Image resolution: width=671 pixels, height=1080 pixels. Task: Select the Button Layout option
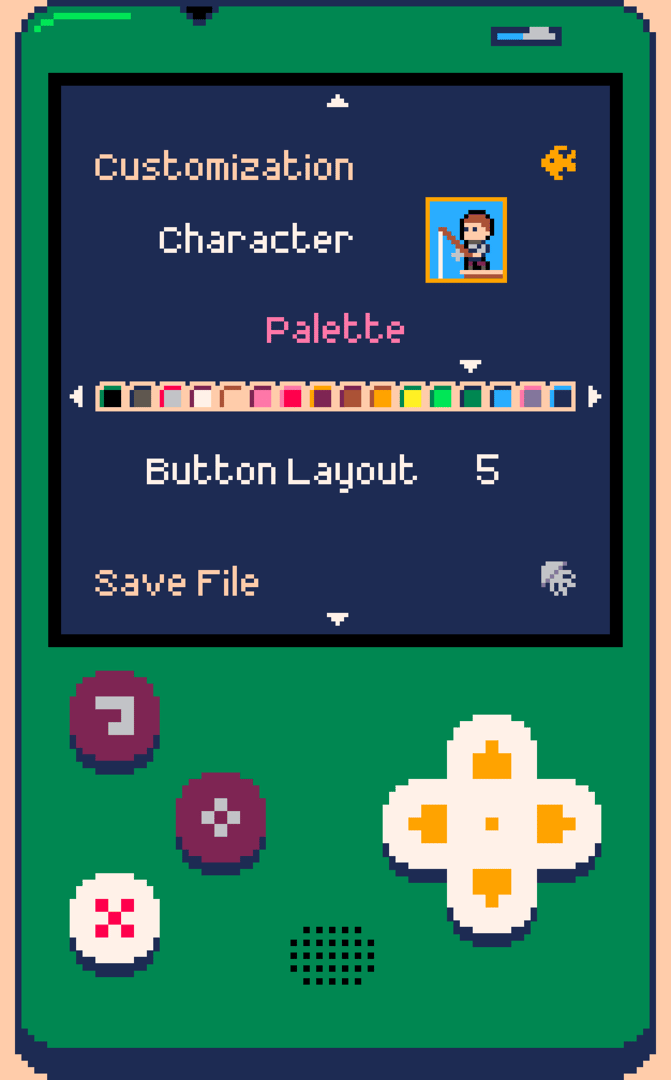coord(281,470)
